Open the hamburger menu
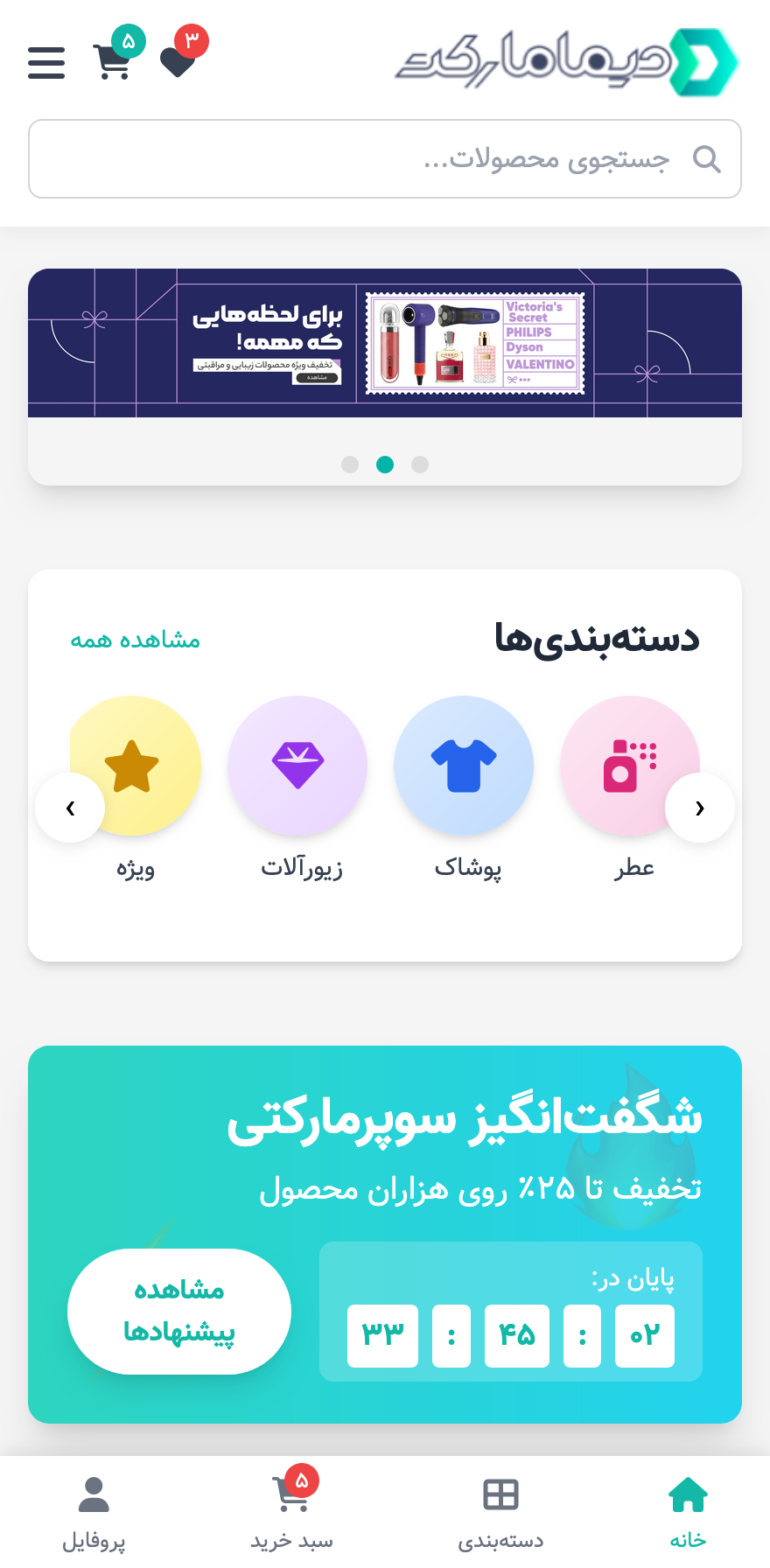Image resolution: width=770 pixels, height=1568 pixels. pos(46,63)
